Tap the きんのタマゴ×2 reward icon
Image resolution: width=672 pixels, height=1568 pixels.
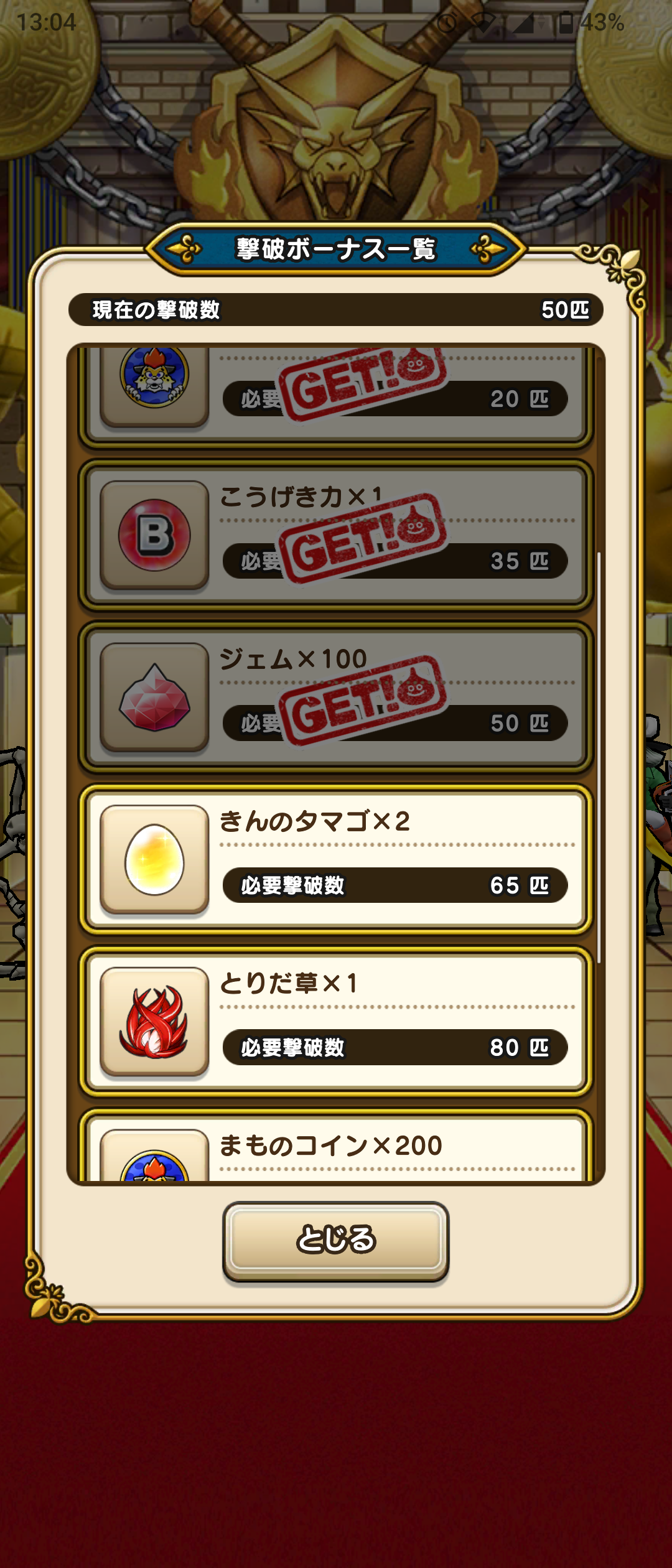(154, 859)
